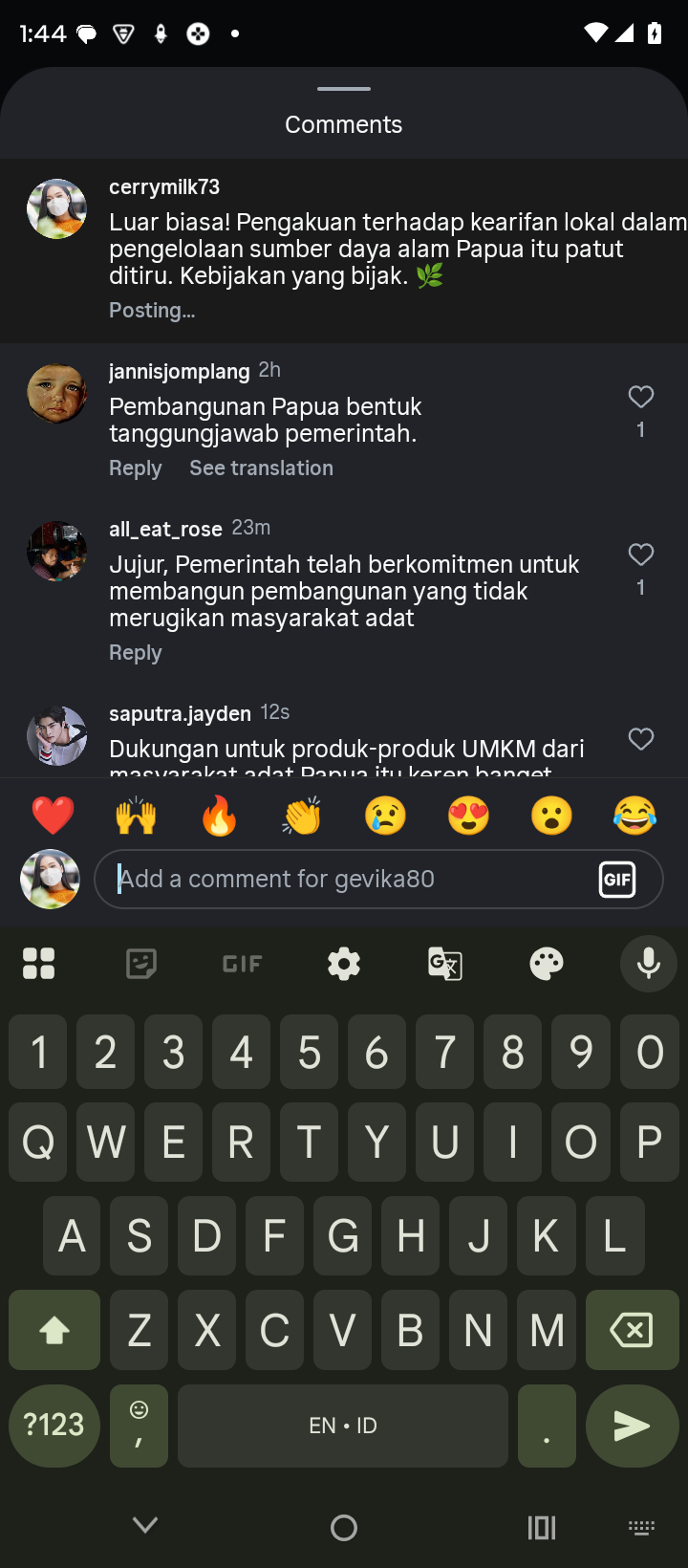688x1568 pixels.
Task: Open keyboard translate tool
Action: pos(445,964)
